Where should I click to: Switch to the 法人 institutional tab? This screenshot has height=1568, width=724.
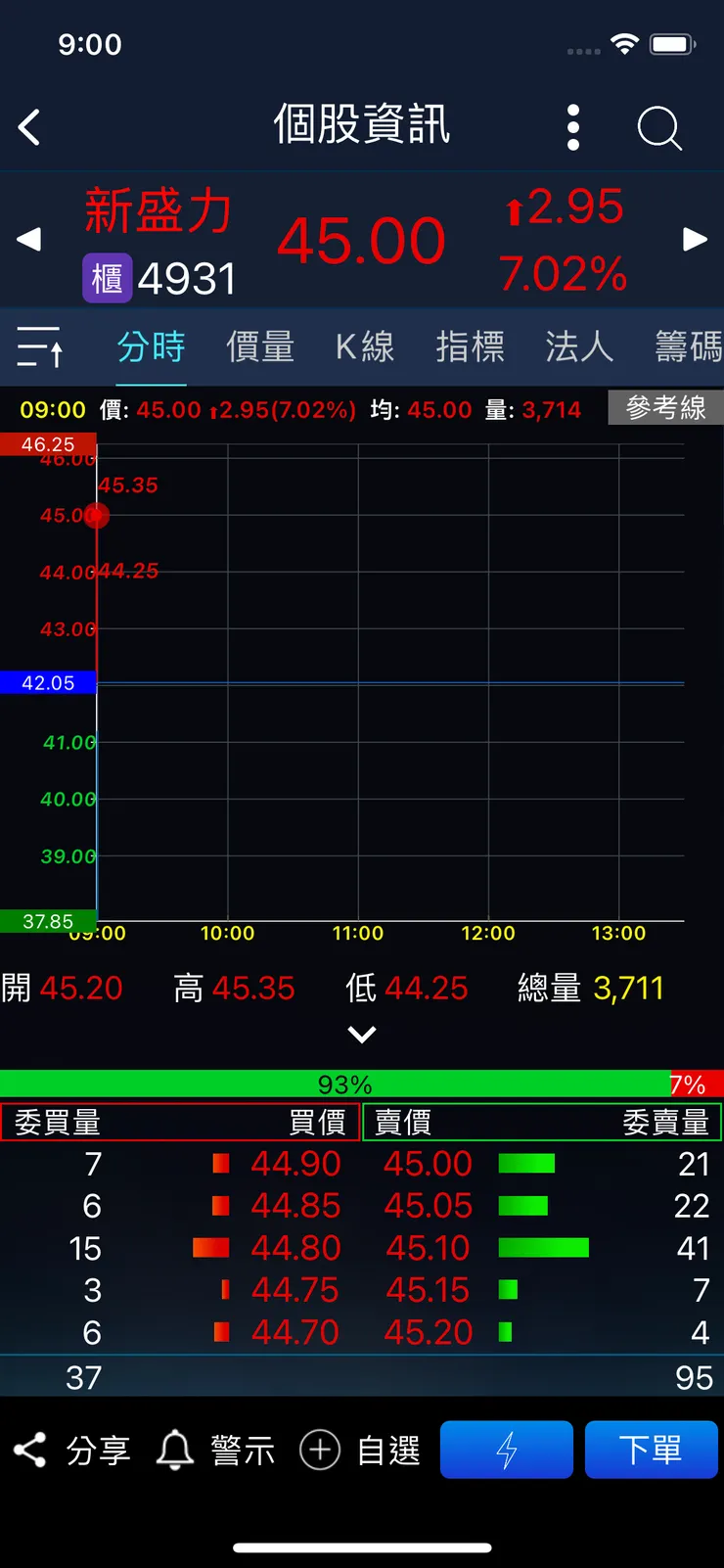coord(579,346)
